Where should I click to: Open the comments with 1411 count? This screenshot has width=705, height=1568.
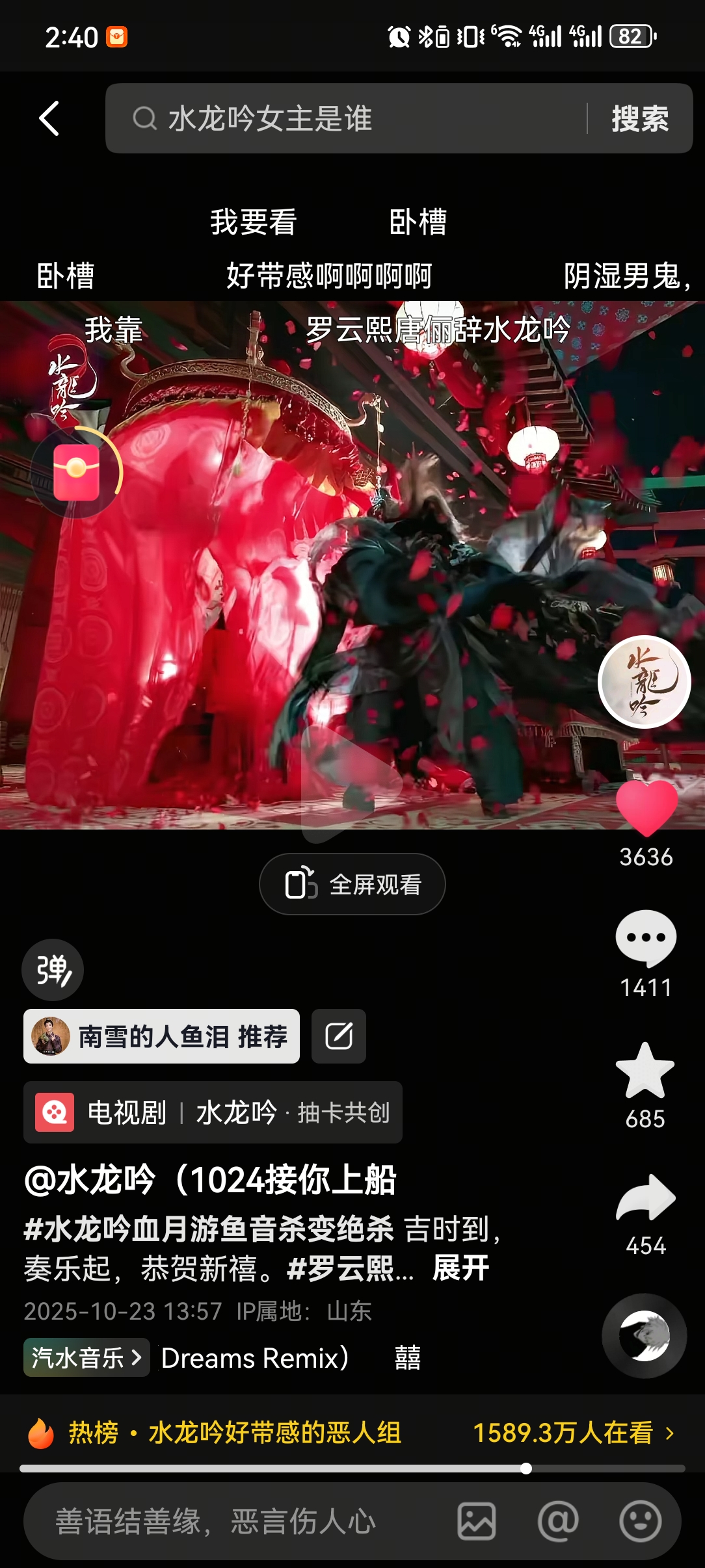click(x=646, y=938)
